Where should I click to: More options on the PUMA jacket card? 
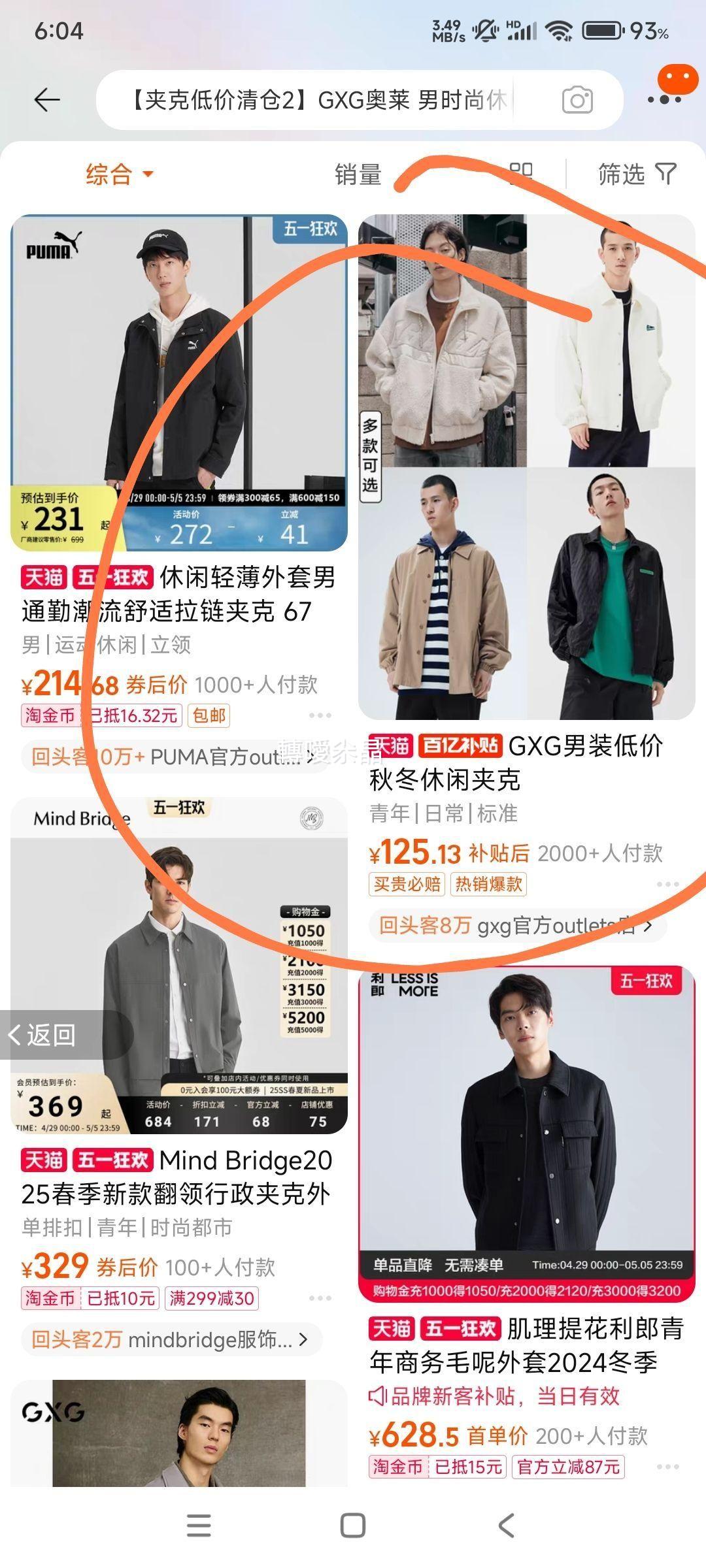click(320, 715)
